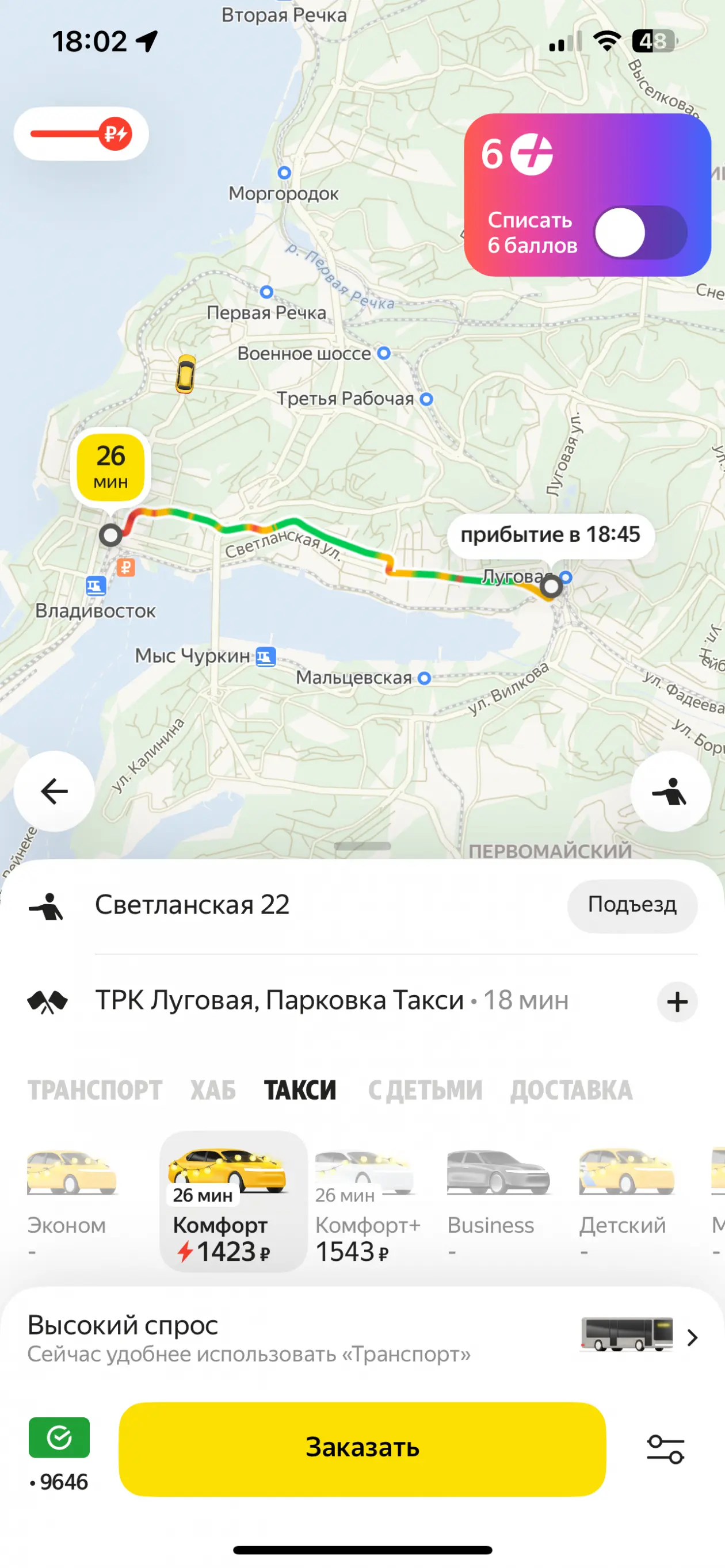725x1568 pixels.
Task: Change payment card ending 9646
Action: point(59,1454)
